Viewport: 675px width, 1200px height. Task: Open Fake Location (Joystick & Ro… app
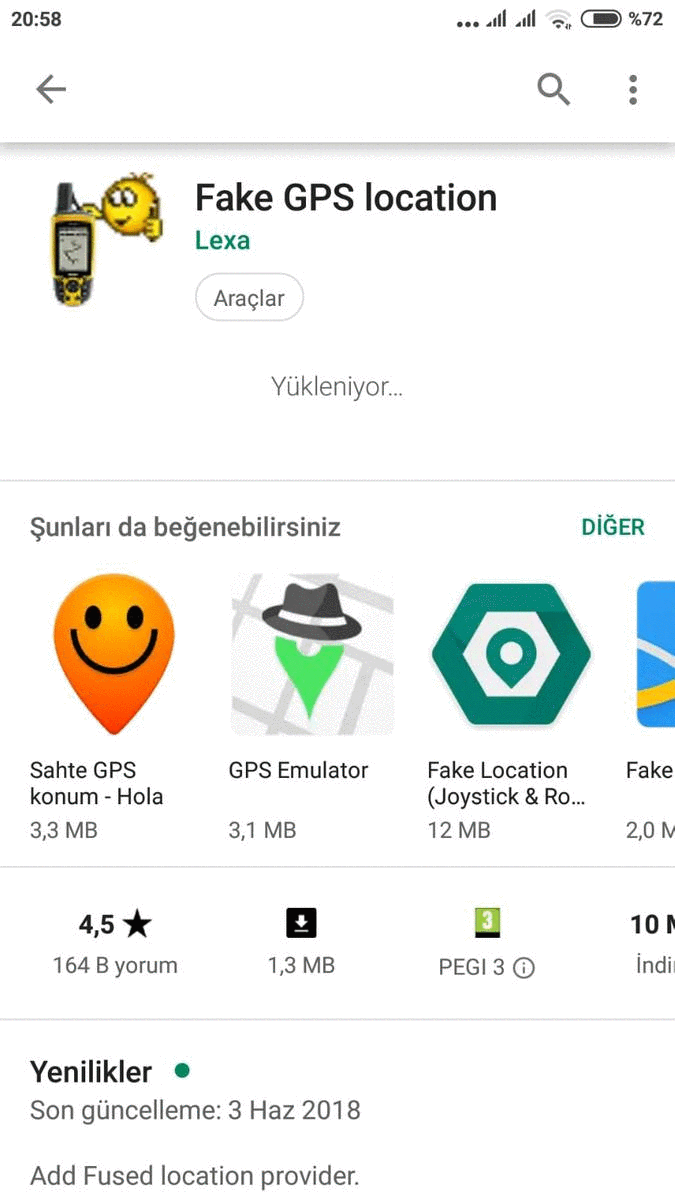click(511, 706)
